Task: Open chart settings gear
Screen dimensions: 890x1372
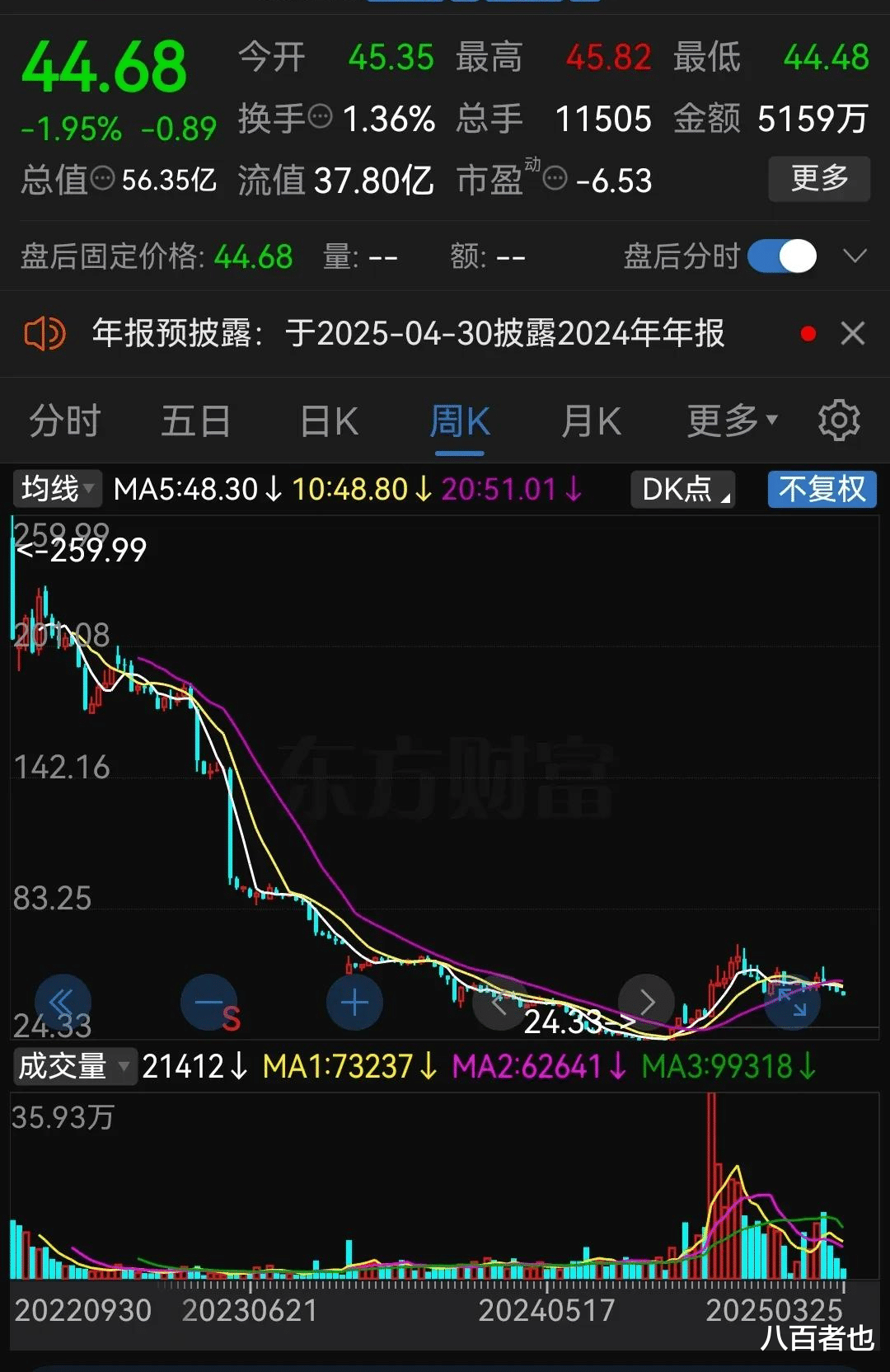Action: [x=839, y=421]
